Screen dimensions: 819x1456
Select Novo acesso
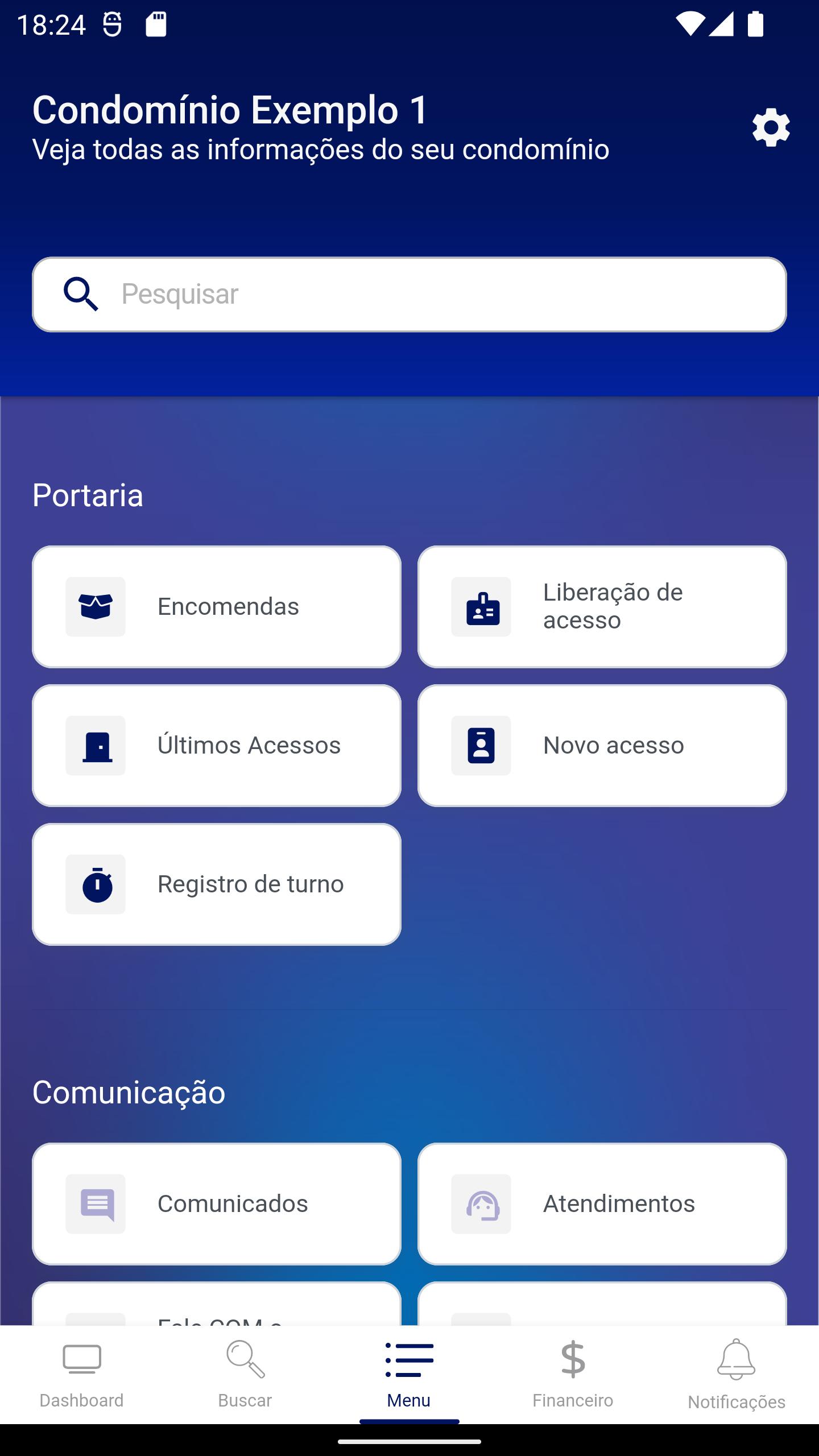602,746
